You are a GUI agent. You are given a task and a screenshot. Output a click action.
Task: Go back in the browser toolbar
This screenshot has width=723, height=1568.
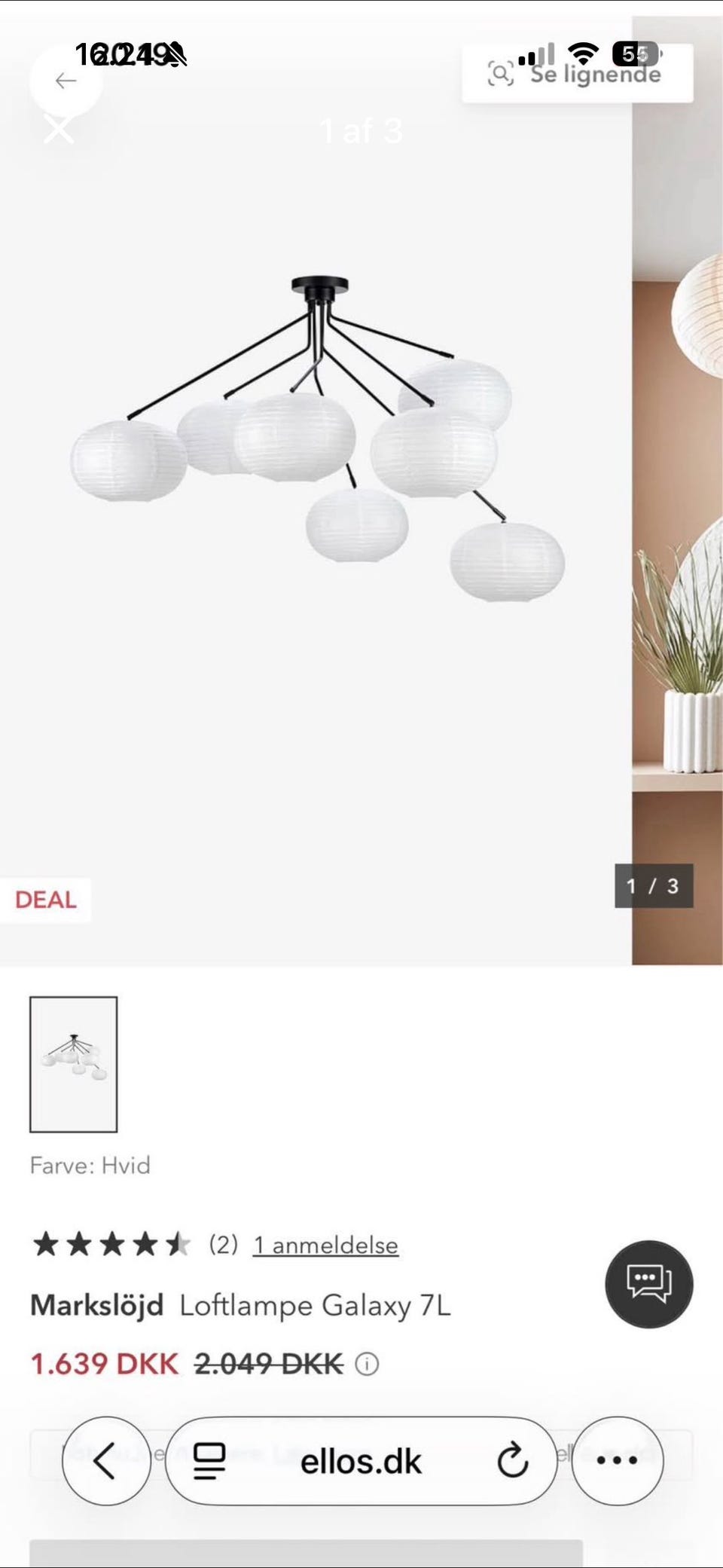(105, 1461)
